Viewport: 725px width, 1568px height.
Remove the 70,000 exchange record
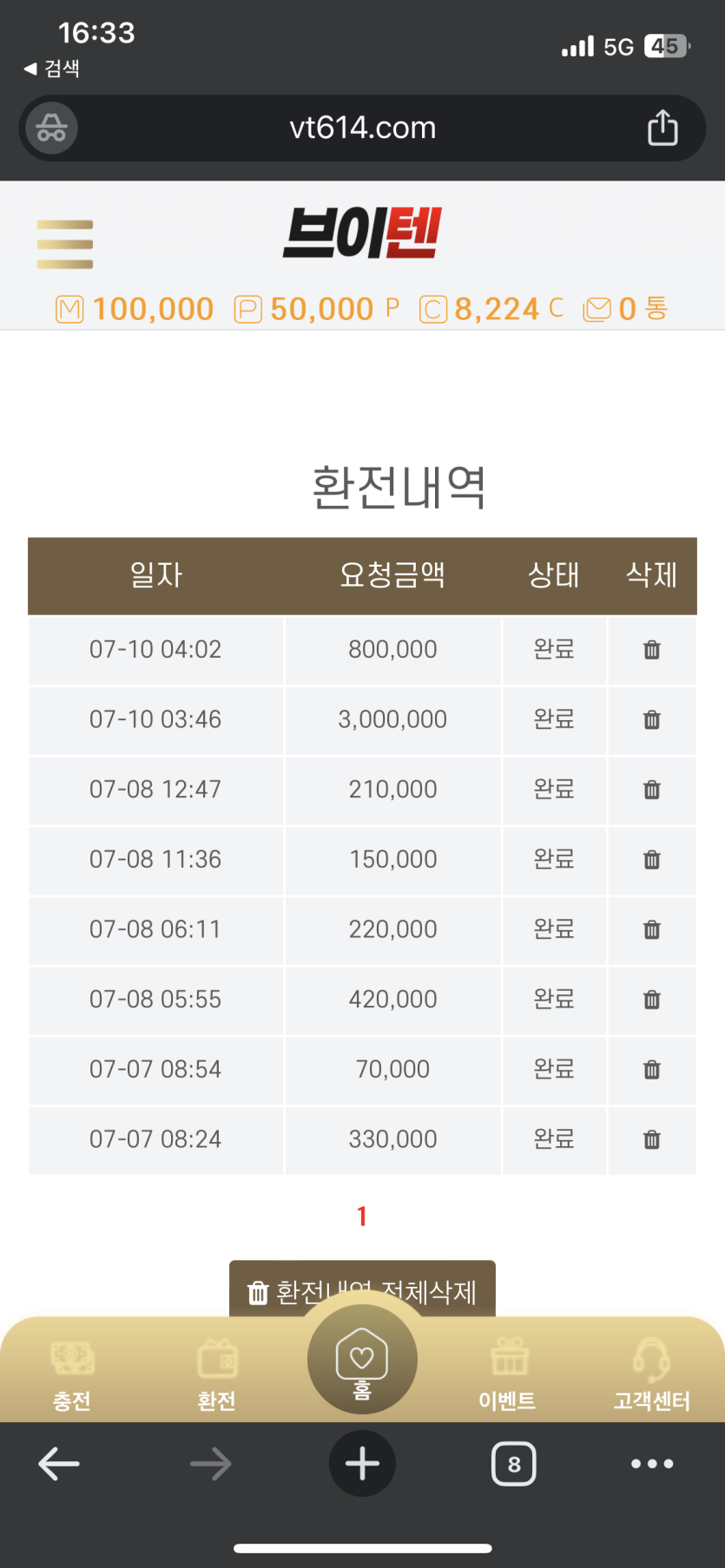(652, 1070)
